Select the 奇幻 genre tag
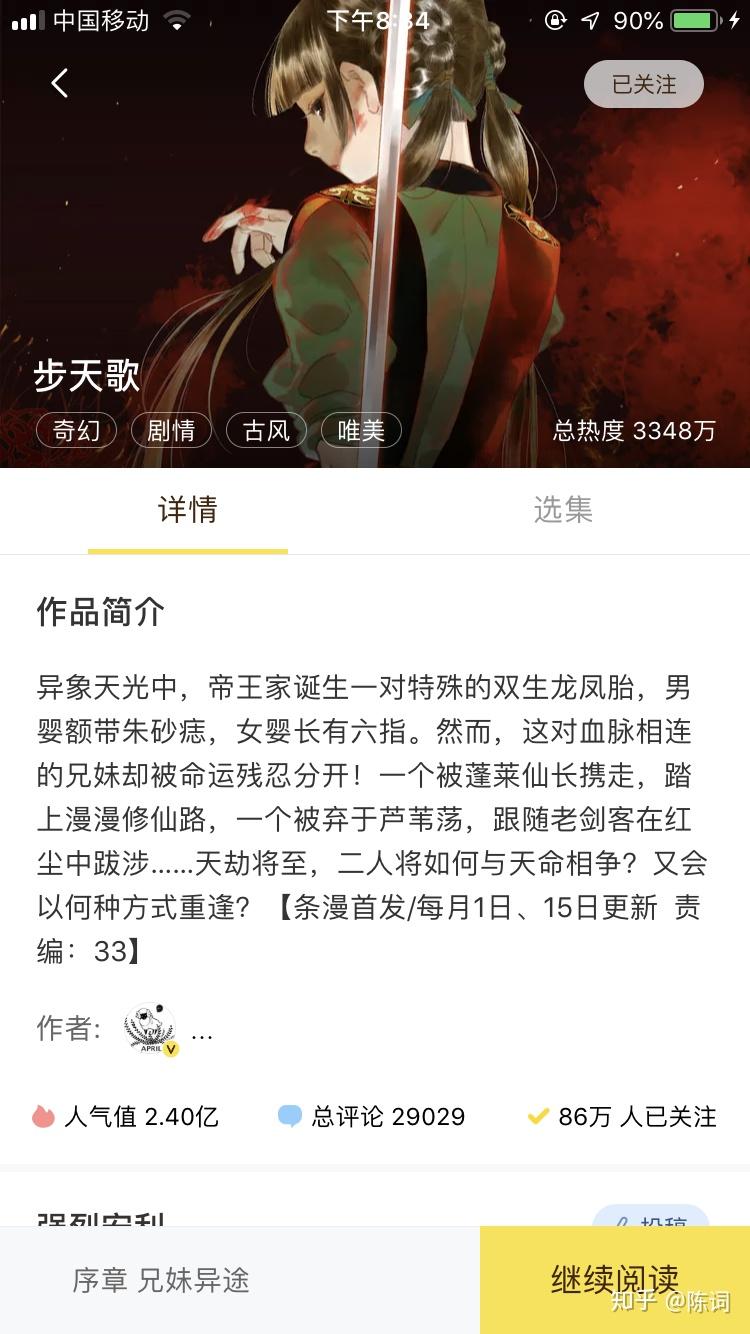Image resolution: width=750 pixels, height=1334 pixels. pos(76,431)
